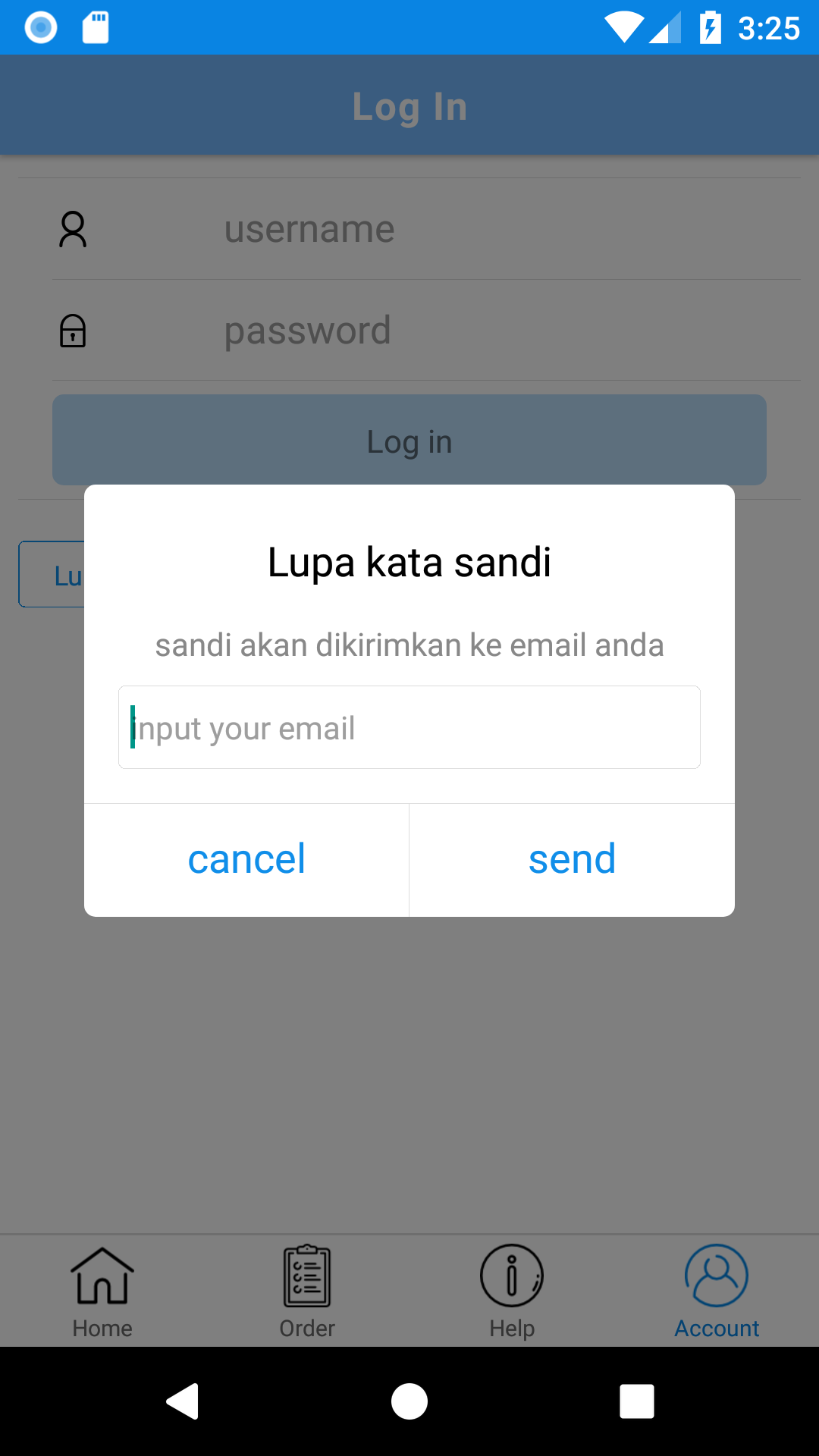The image size is (819, 1456).
Task: Go to the system home screen
Action: tap(409, 1401)
